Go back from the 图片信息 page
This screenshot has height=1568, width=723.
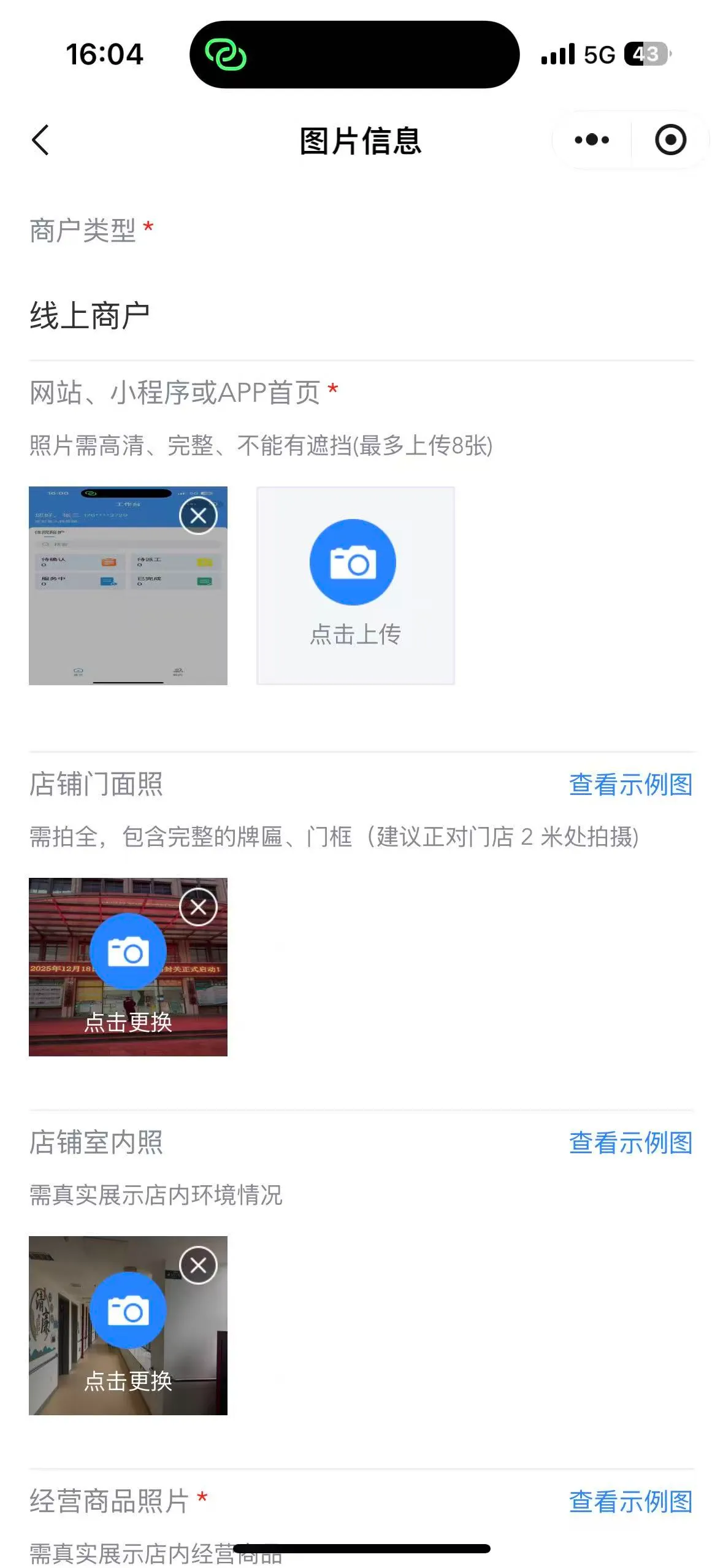click(x=40, y=140)
